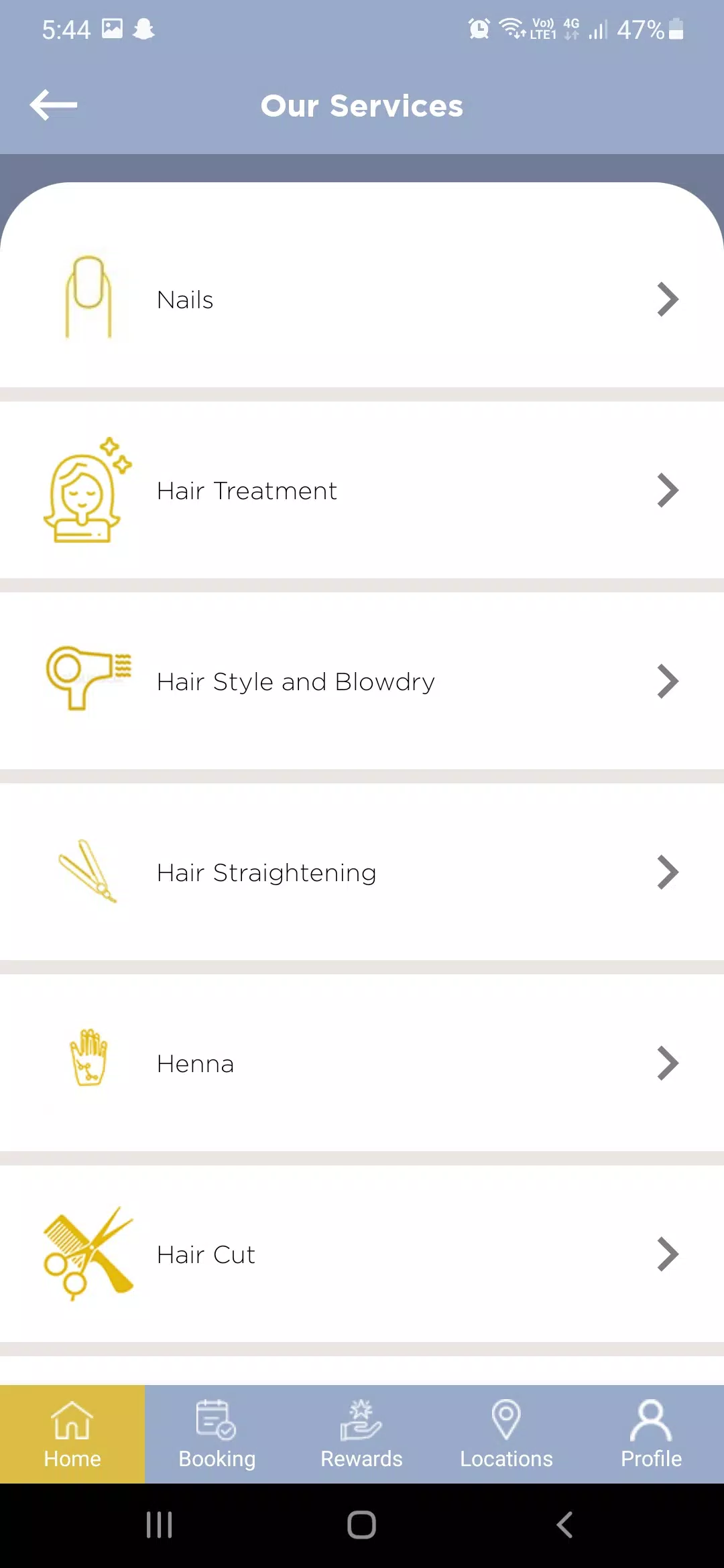Go back using the top arrow
Viewport: 724px width, 1568px height.
(x=54, y=105)
